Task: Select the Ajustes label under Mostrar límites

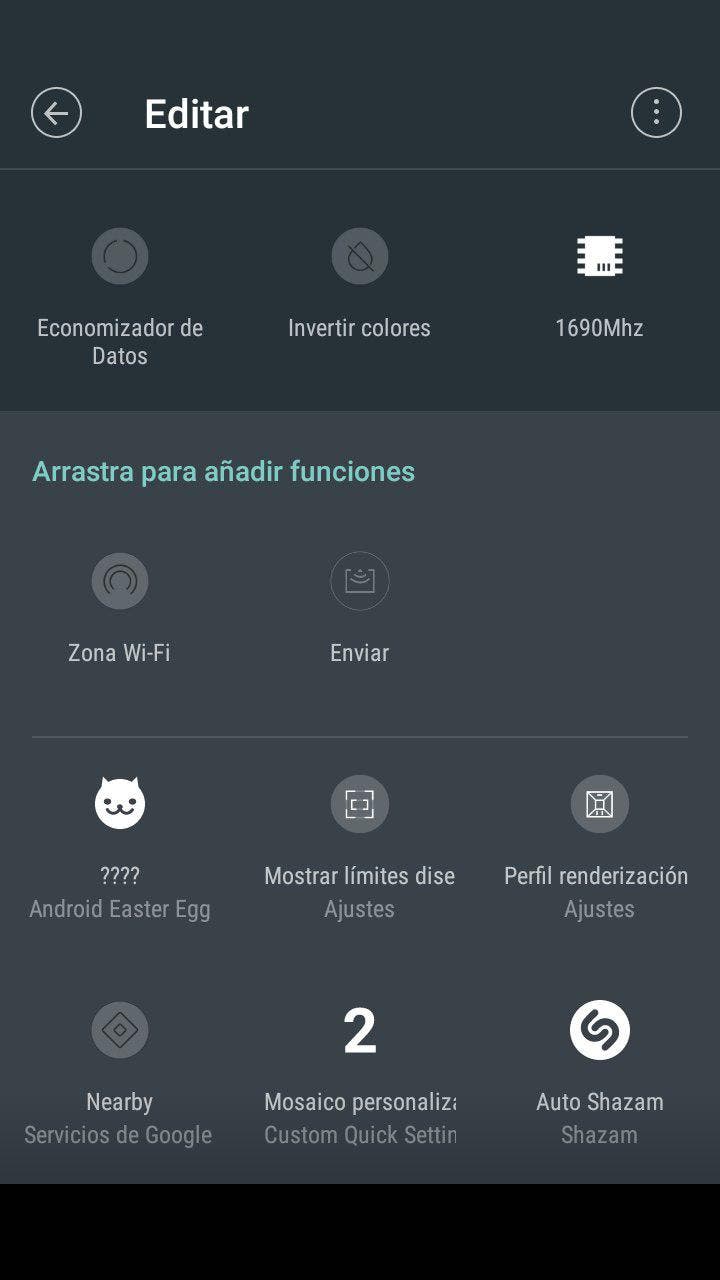Action: click(359, 908)
